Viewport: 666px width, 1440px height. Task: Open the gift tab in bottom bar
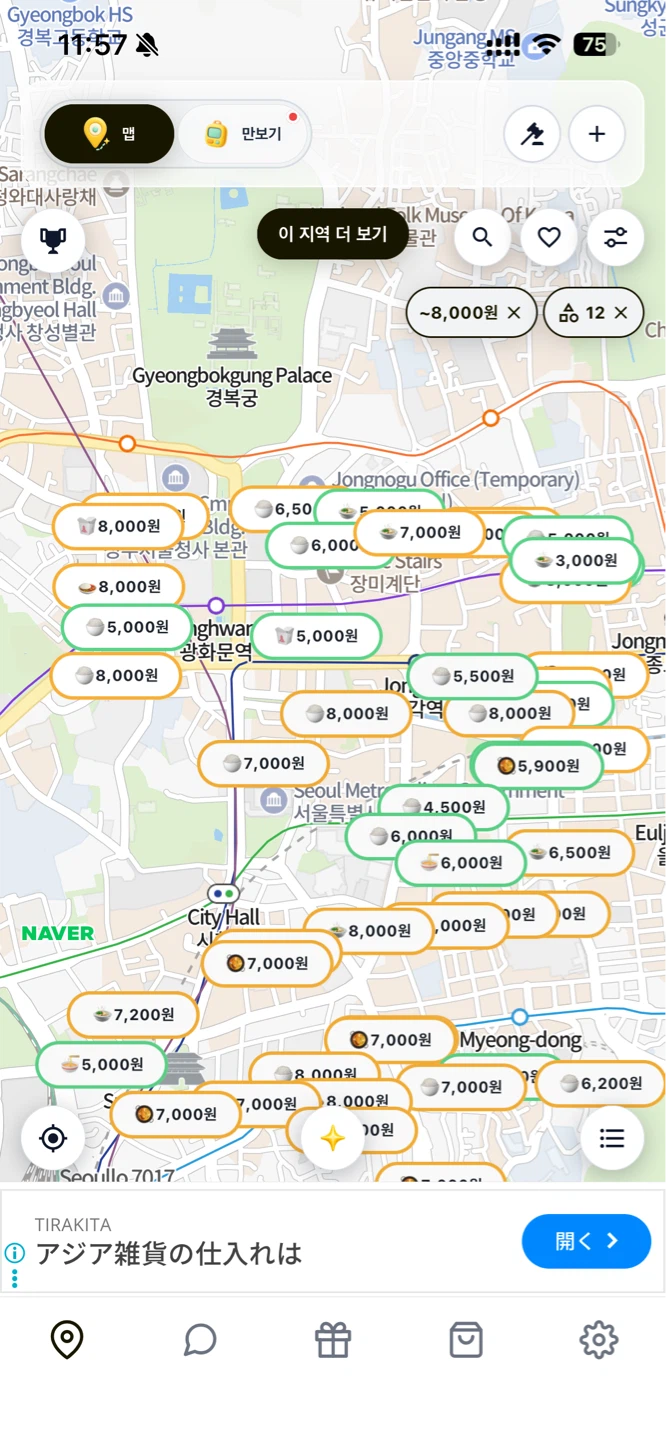[333, 1340]
